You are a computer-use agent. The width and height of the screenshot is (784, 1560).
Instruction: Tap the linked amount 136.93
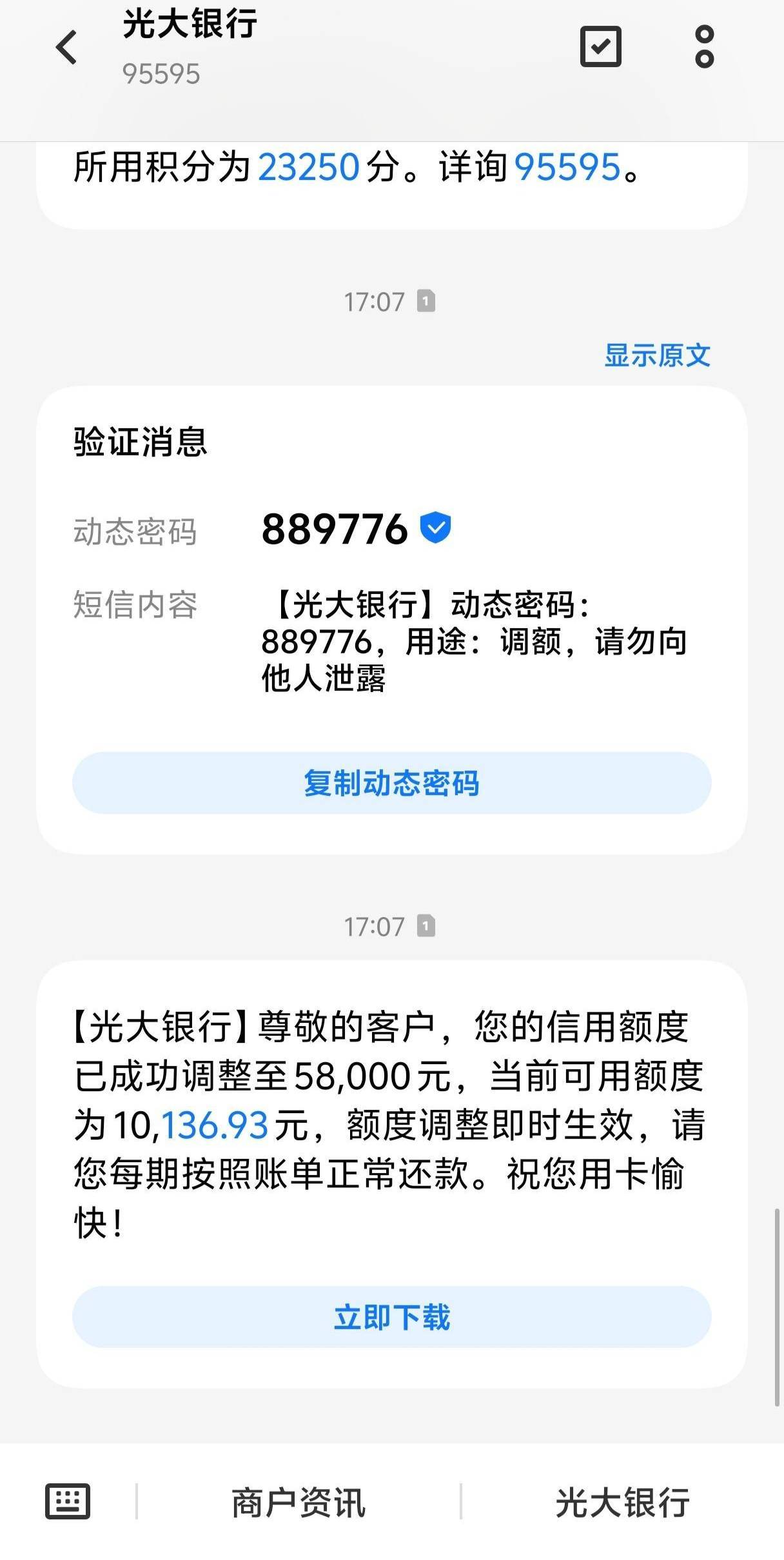[215, 1126]
